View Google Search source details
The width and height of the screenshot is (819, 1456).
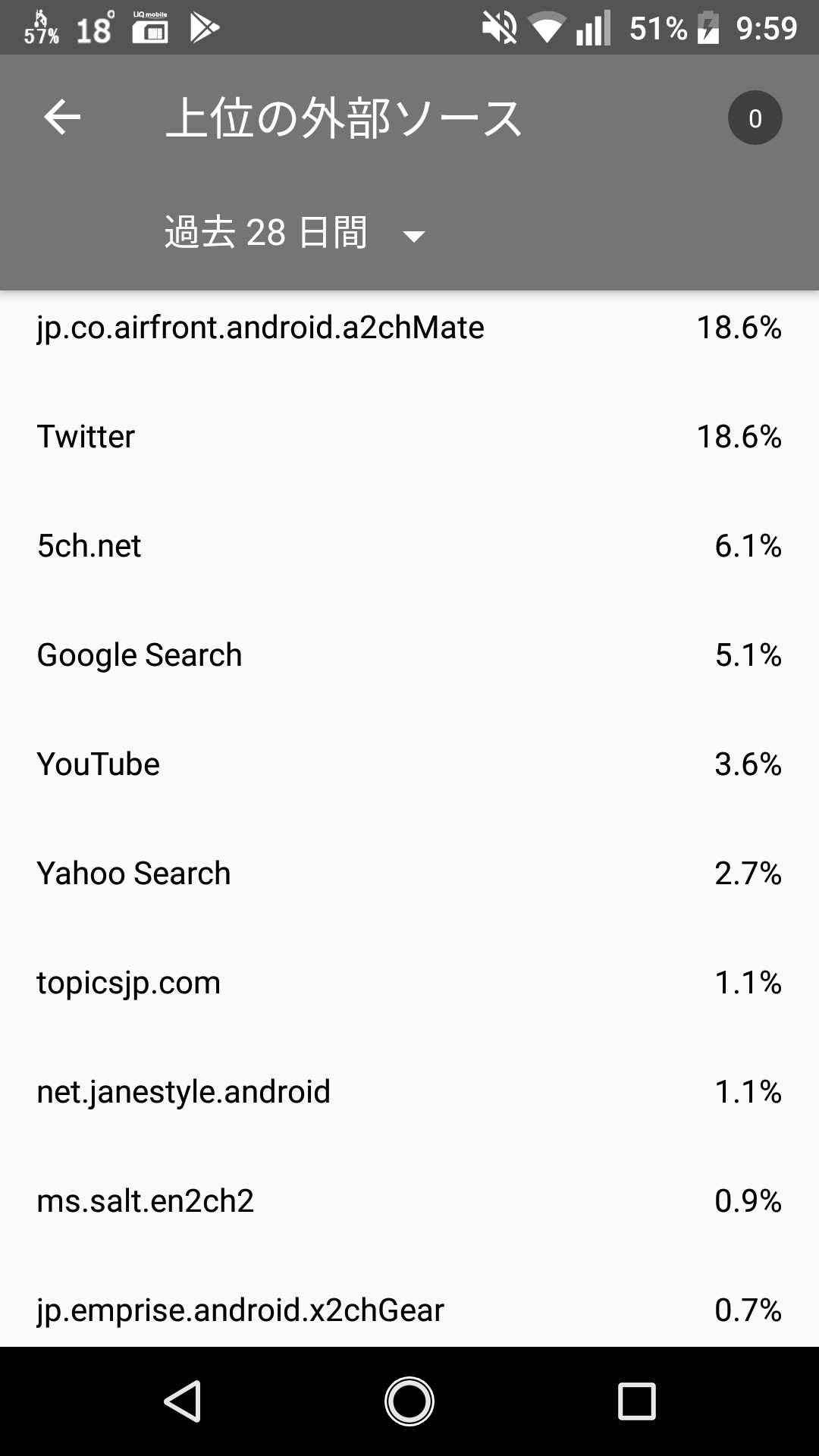409,655
